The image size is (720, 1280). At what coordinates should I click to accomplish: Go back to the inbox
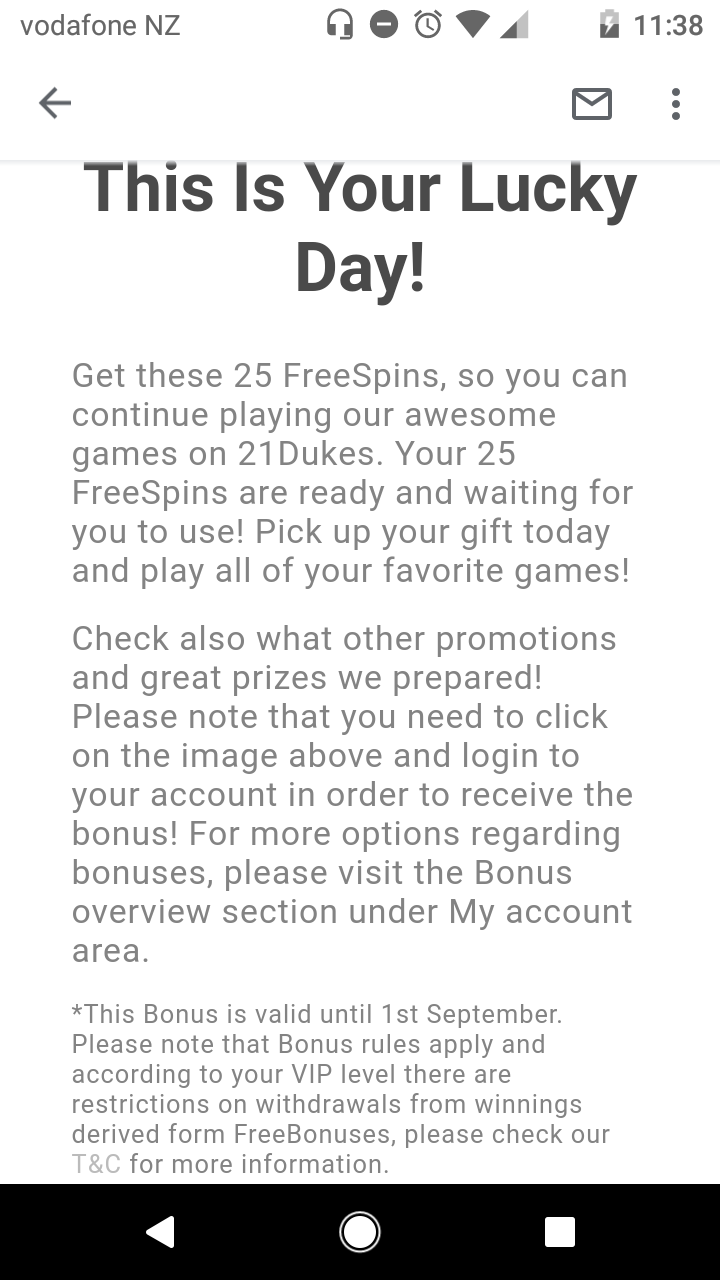tap(55, 103)
